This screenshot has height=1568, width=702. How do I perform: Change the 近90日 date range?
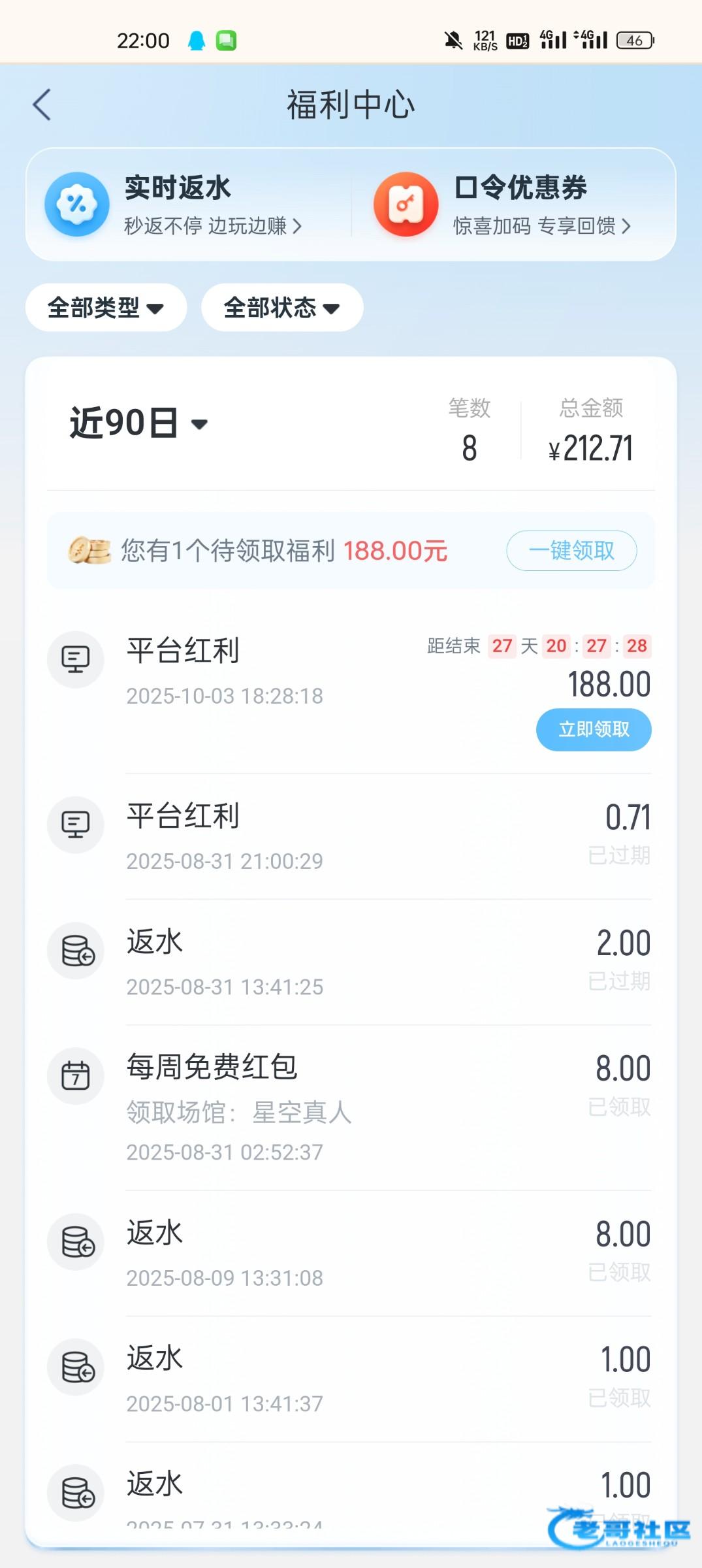click(138, 423)
